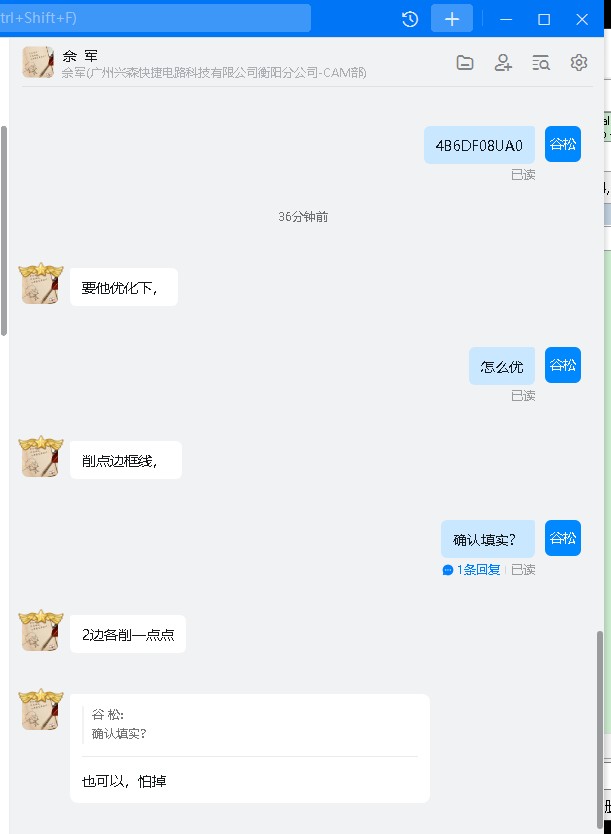Add a member to this chat
The height and width of the screenshot is (834, 611).
[x=503, y=63]
